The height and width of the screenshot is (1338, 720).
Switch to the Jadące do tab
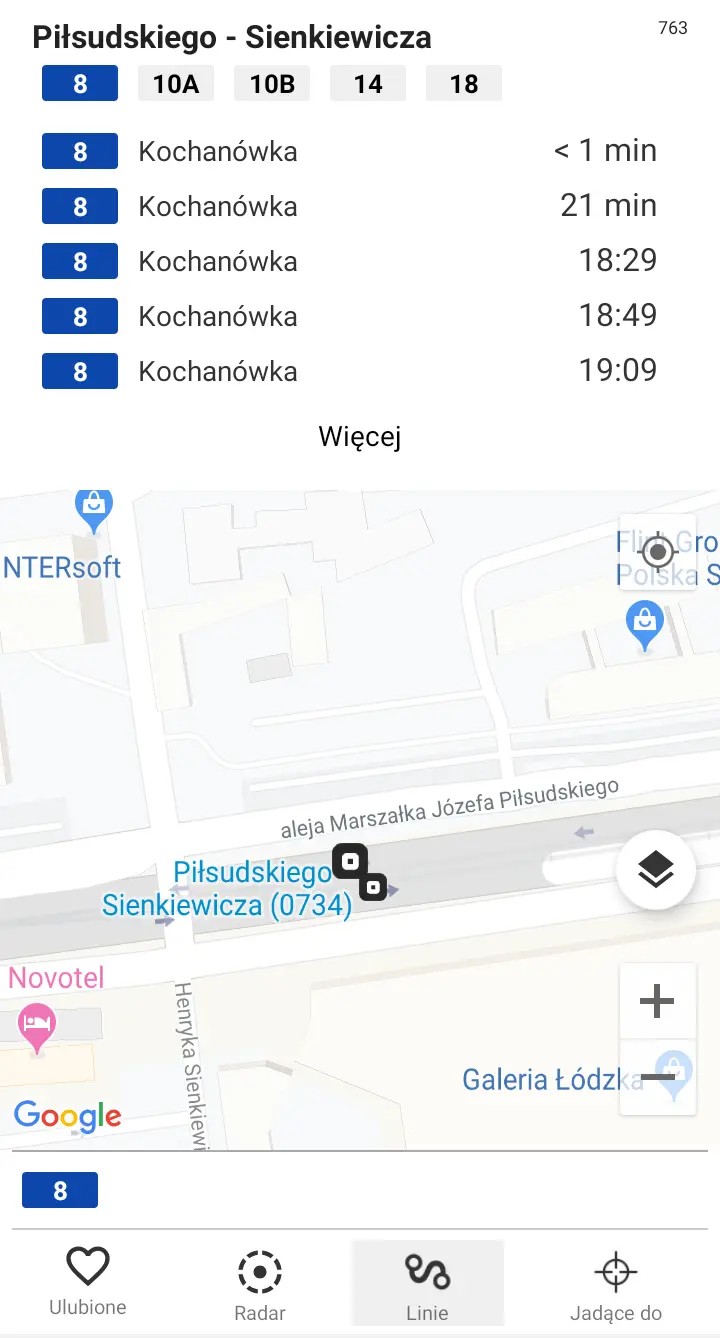coord(616,1284)
